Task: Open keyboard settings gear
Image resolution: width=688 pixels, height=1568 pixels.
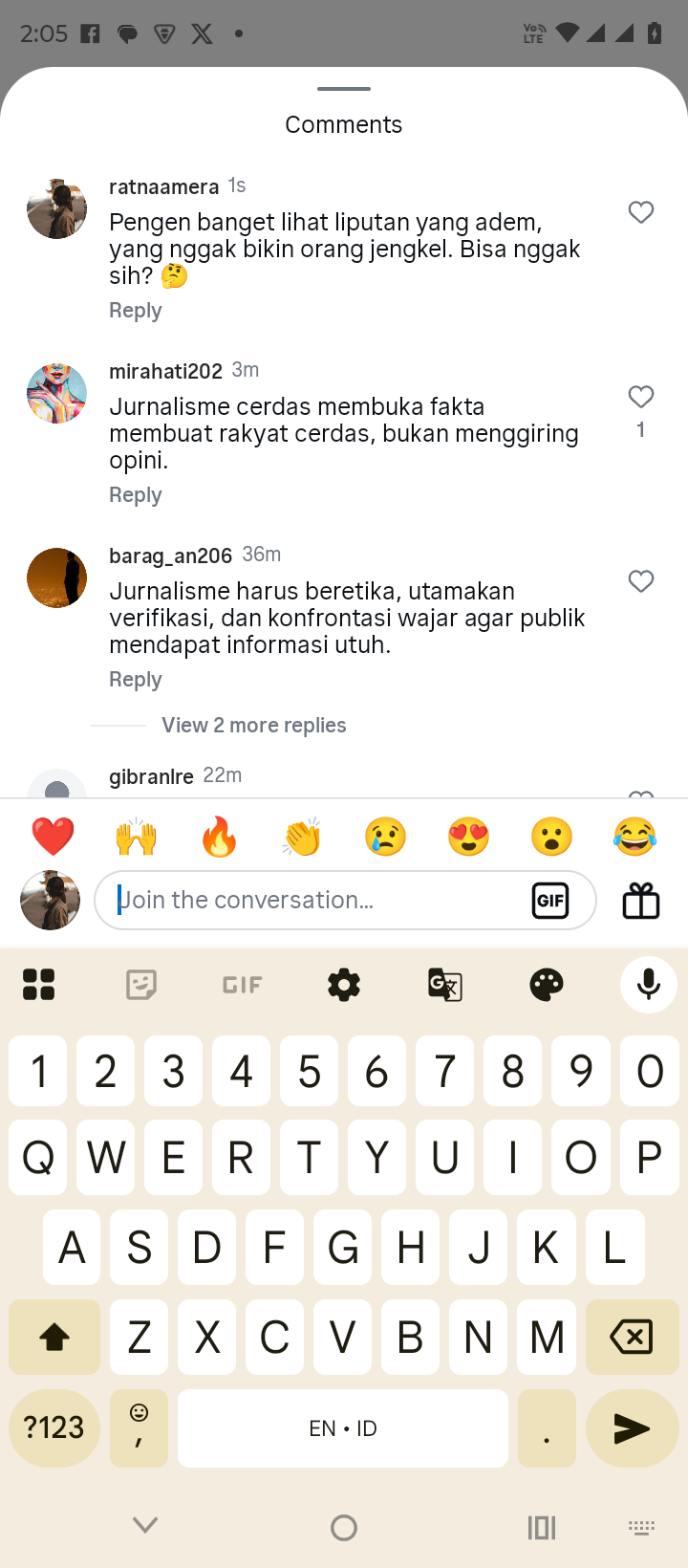Action: coord(344,984)
